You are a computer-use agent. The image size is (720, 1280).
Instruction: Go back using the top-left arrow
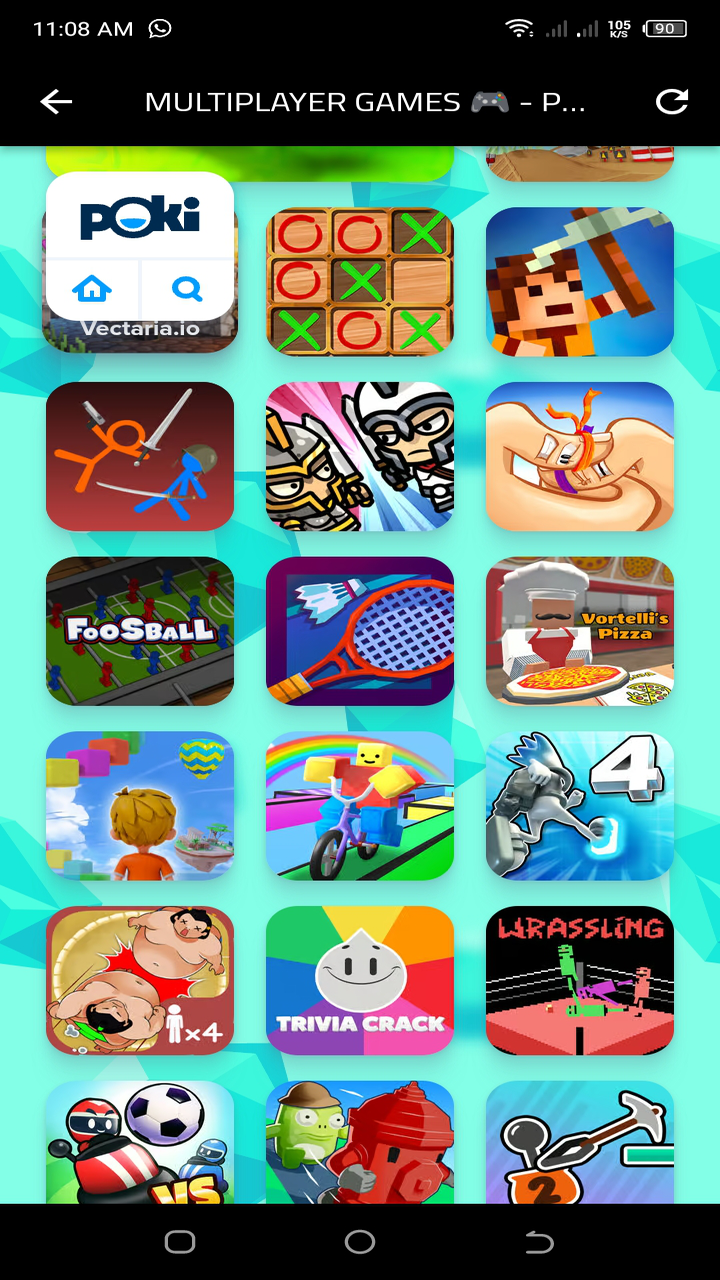tap(57, 101)
